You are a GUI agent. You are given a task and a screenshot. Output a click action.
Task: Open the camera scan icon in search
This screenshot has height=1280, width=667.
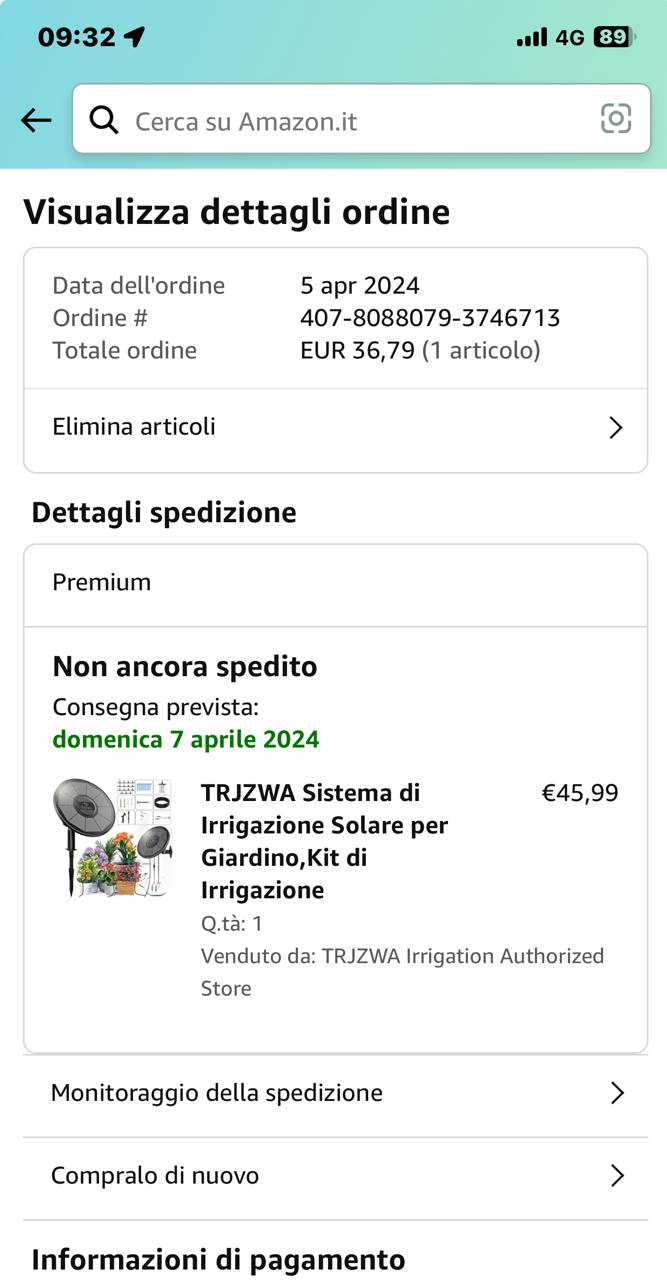point(616,119)
